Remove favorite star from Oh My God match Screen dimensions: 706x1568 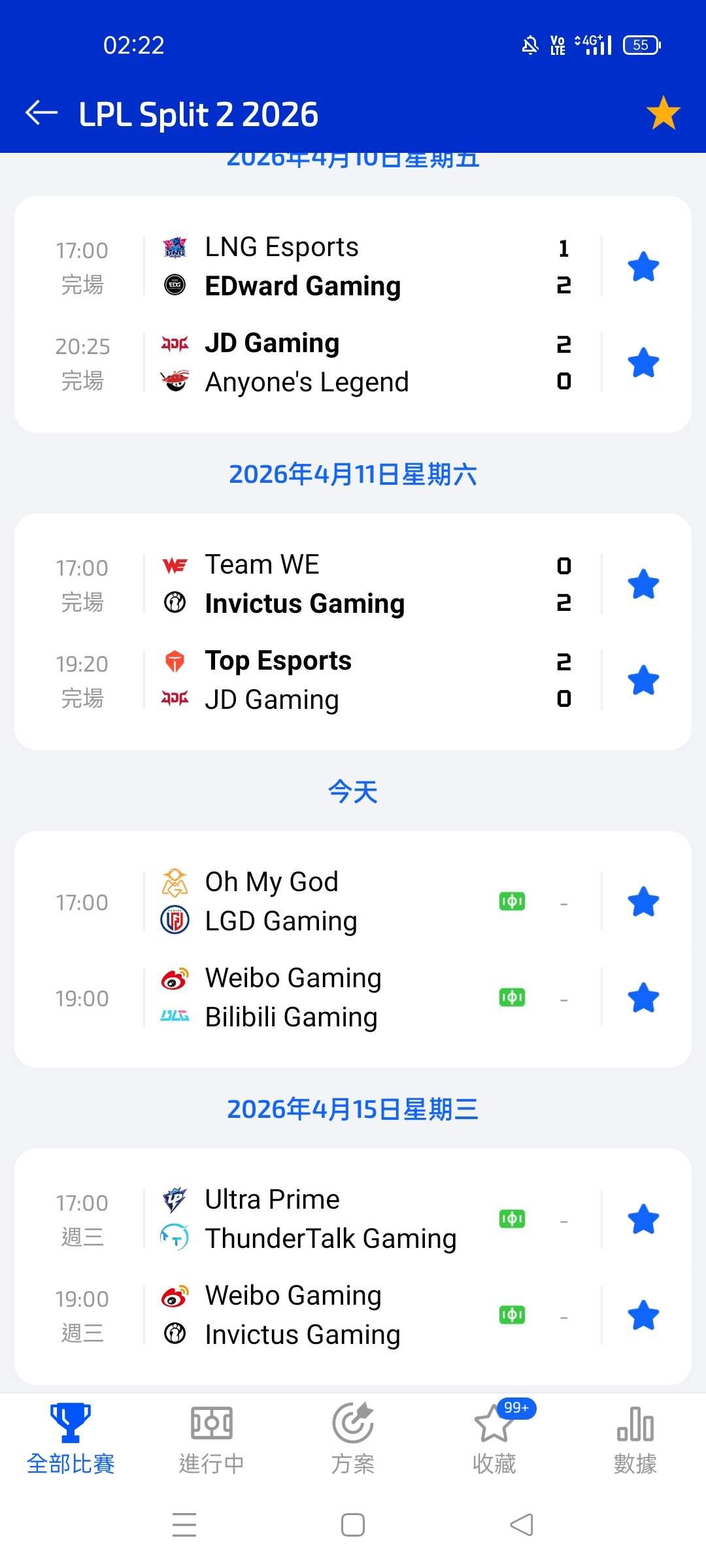pos(643,902)
